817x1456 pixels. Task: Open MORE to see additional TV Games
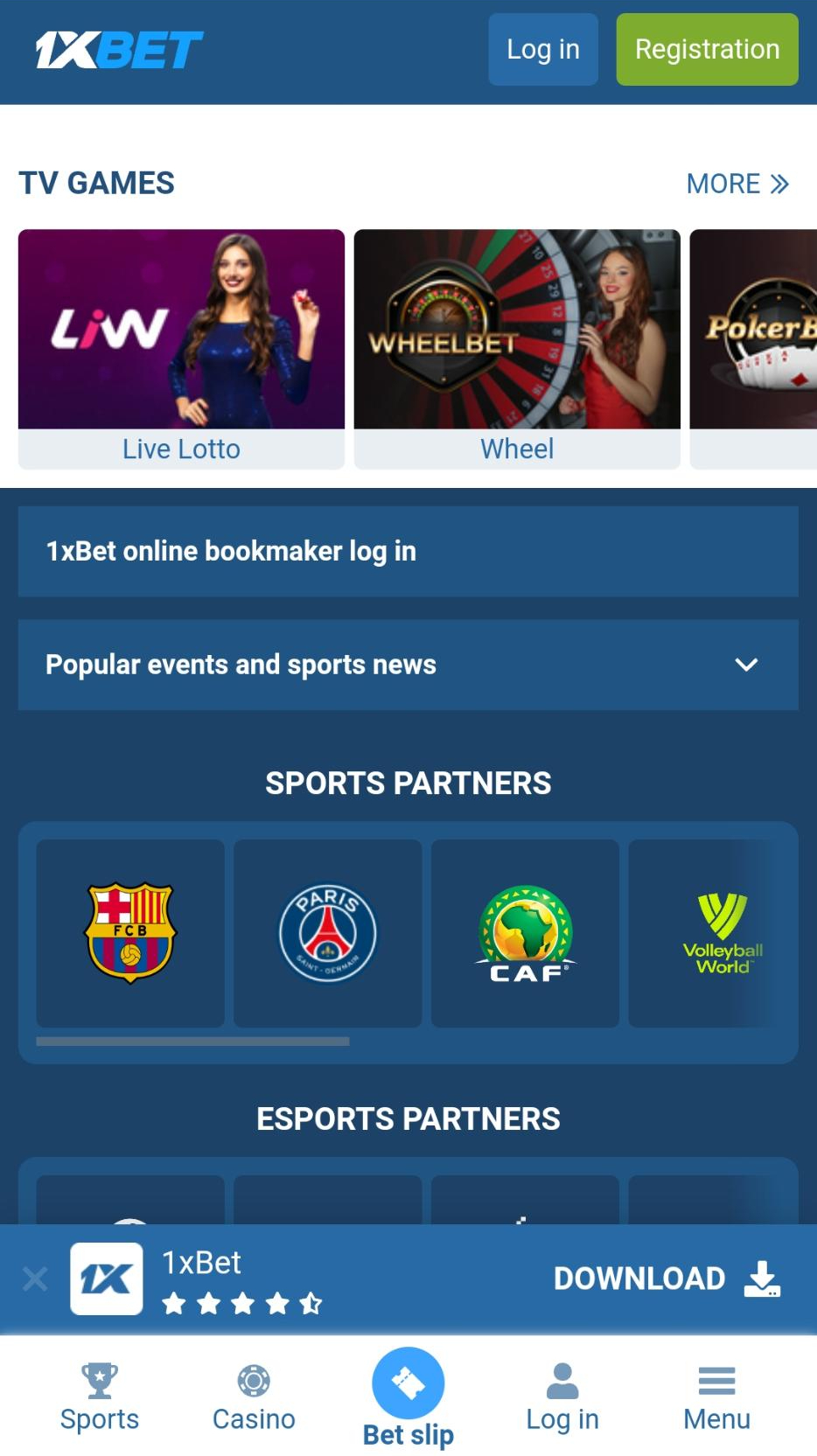coord(737,184)
